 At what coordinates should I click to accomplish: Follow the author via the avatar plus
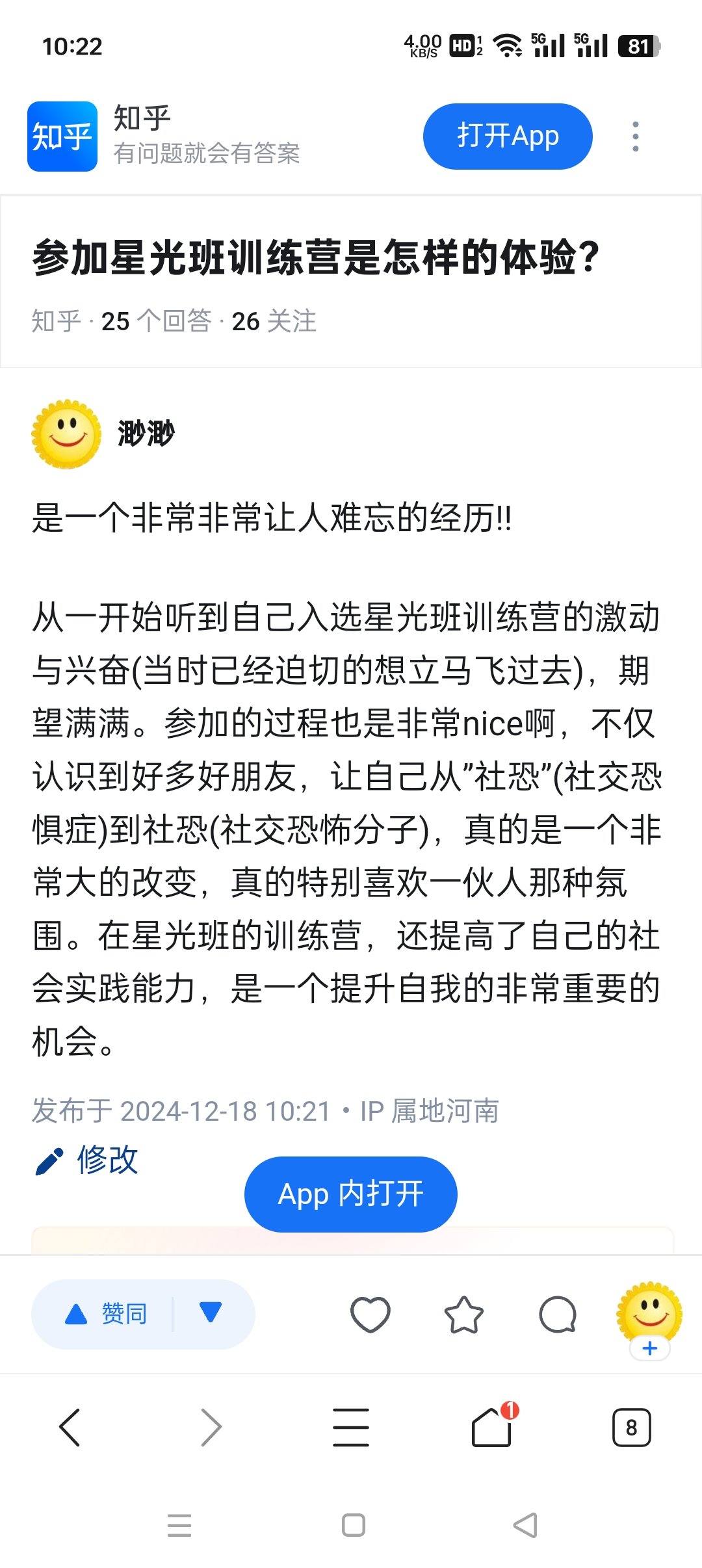649,1348
